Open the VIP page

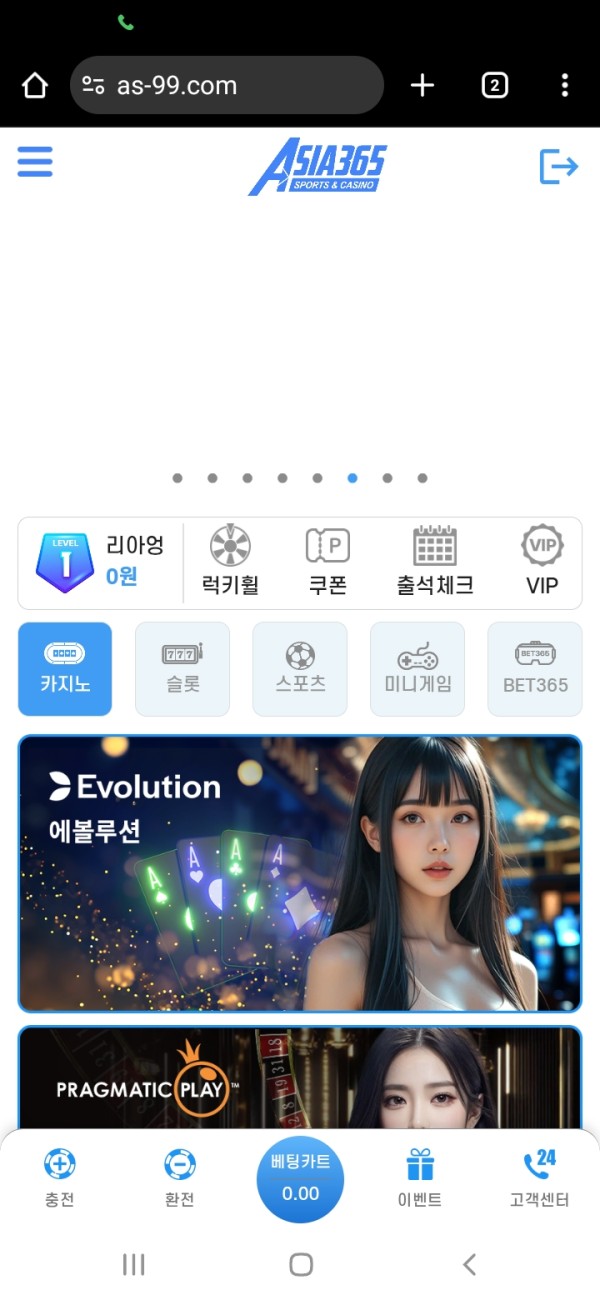click(542, 562)
